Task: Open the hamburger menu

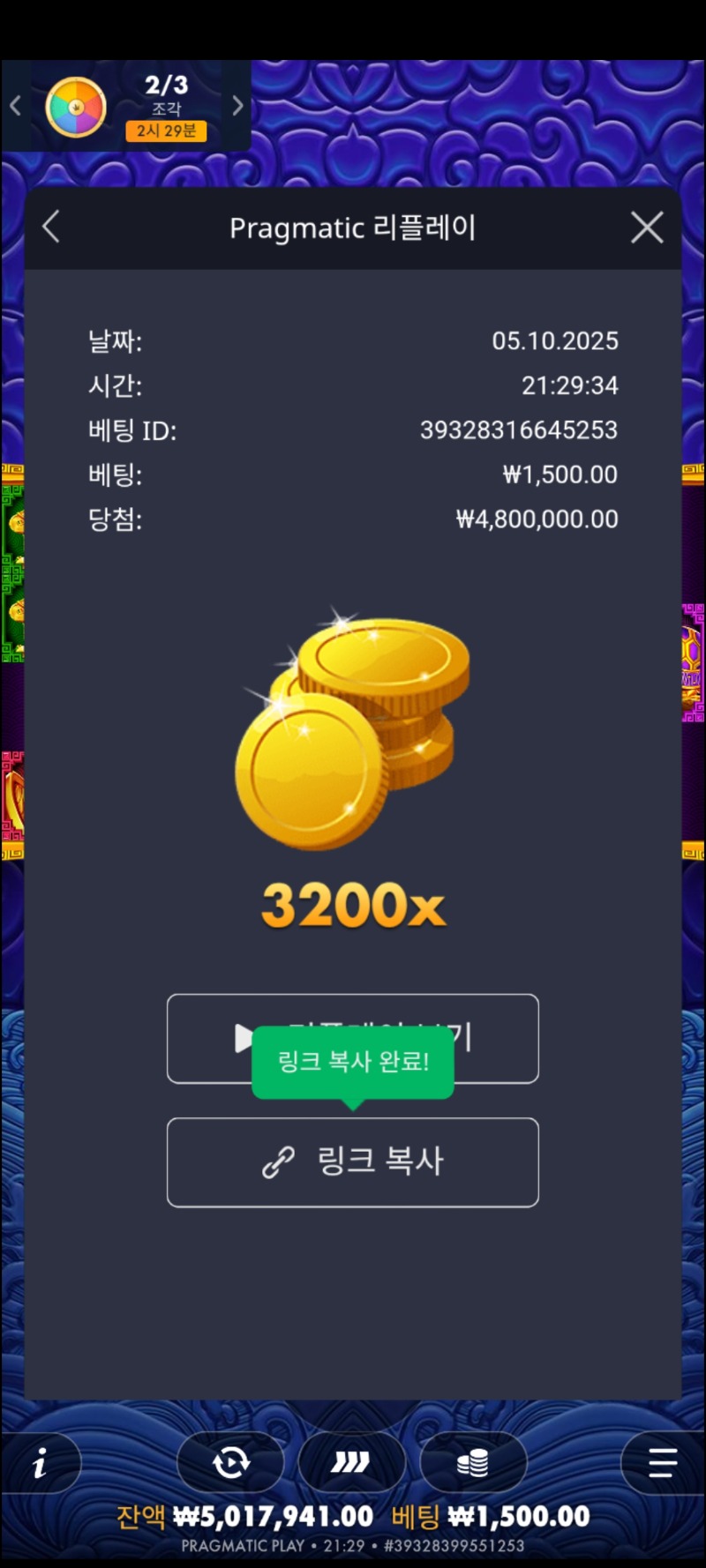Action: click(663, 1464)
